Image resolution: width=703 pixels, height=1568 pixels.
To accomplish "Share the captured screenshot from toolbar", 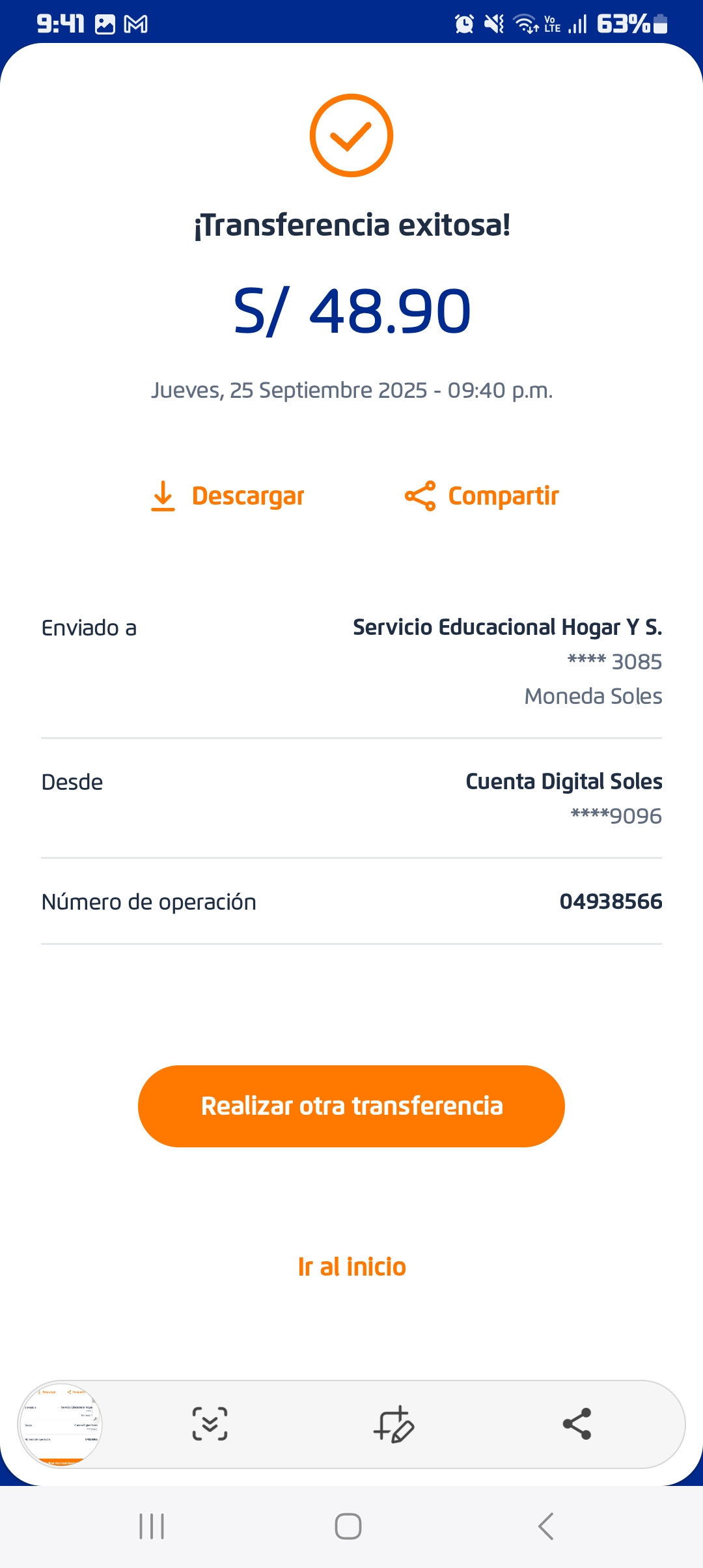I will point(577,1424).
